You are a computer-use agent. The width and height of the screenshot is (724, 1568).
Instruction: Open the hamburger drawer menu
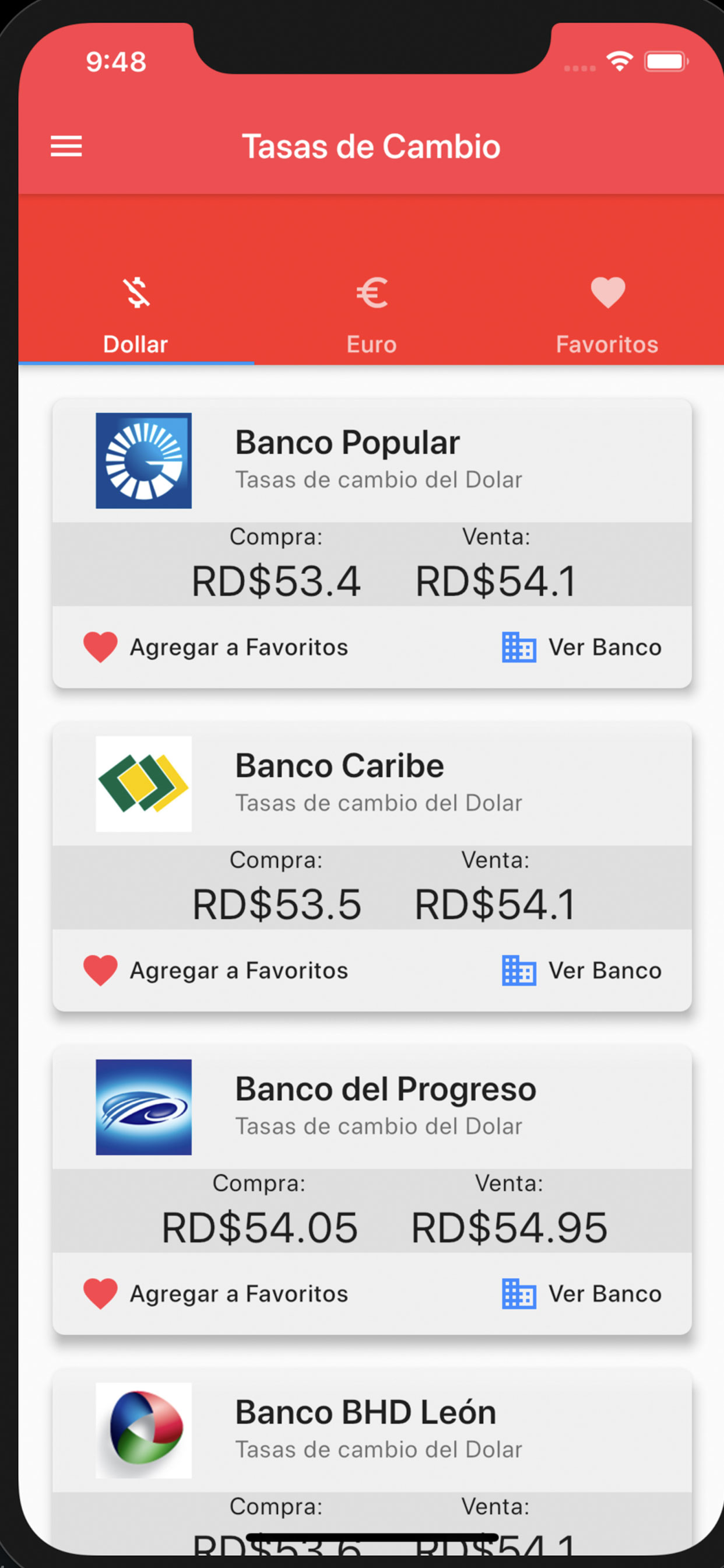pos(66,146)
